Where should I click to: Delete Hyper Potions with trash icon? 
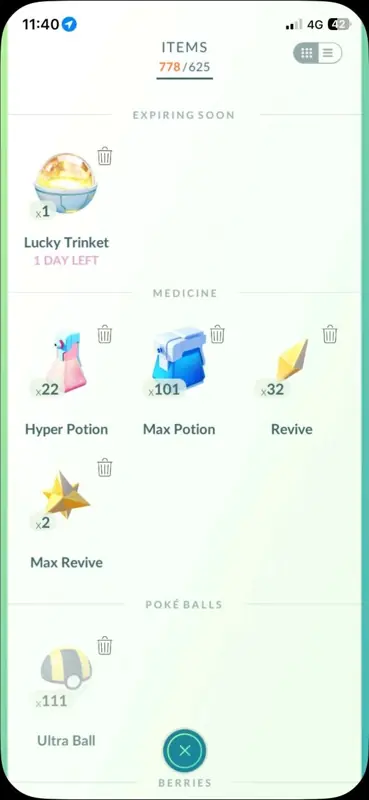(105, 334)
